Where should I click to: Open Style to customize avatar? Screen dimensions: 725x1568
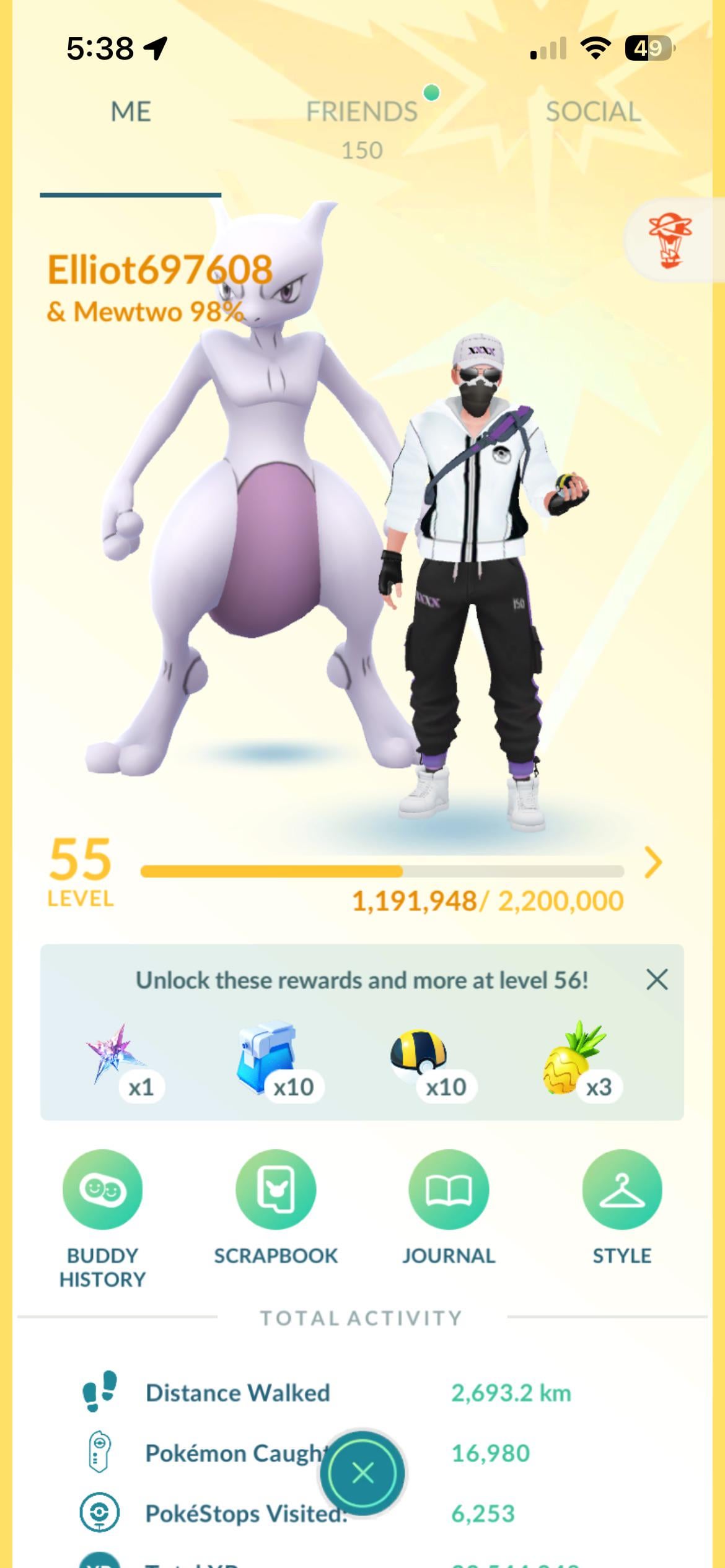click(x=622, y=1190)
